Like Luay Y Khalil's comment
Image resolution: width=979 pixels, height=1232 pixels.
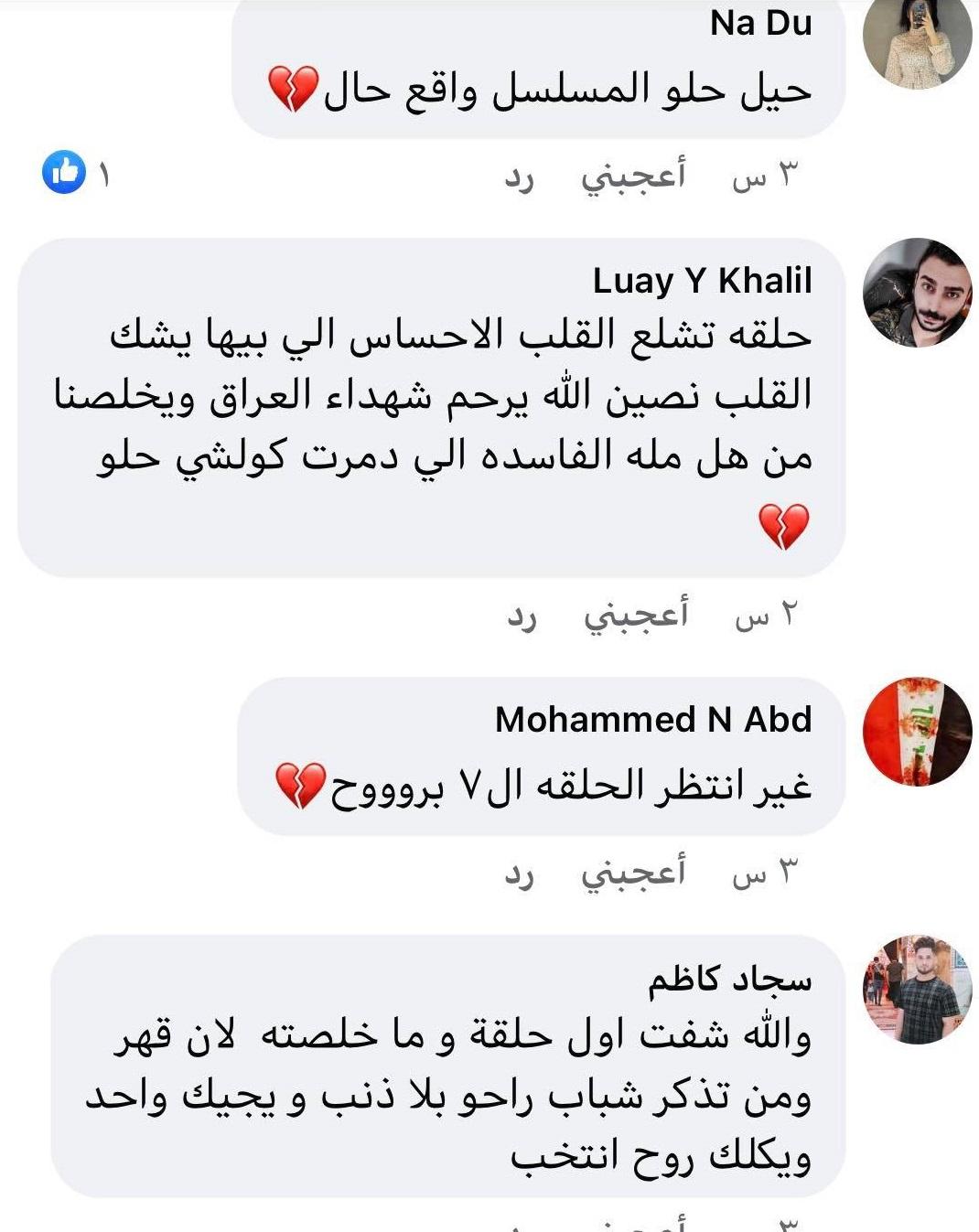click(636, 616)
